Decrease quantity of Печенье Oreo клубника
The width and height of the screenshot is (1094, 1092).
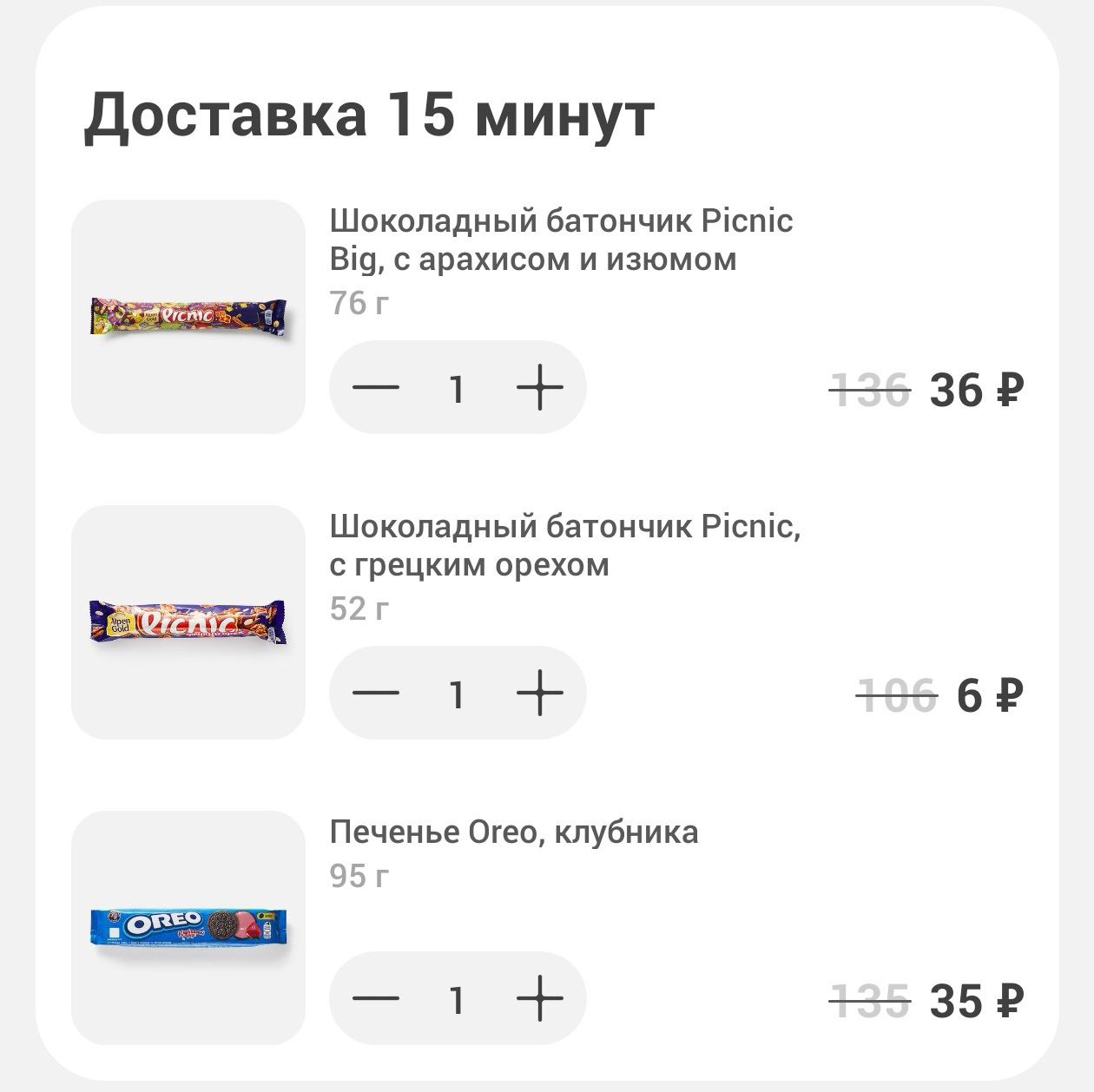(376, 998)
